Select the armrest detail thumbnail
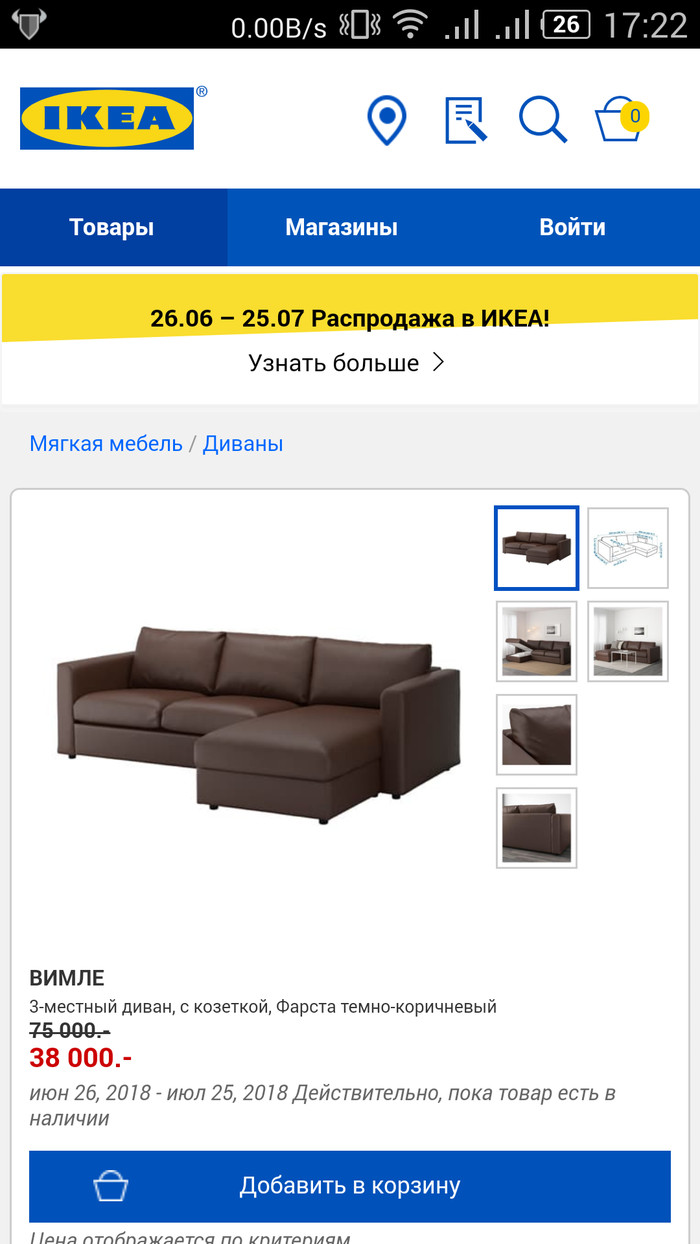The width and height of the screenshot is (700, 1244). tap(537, 828)
